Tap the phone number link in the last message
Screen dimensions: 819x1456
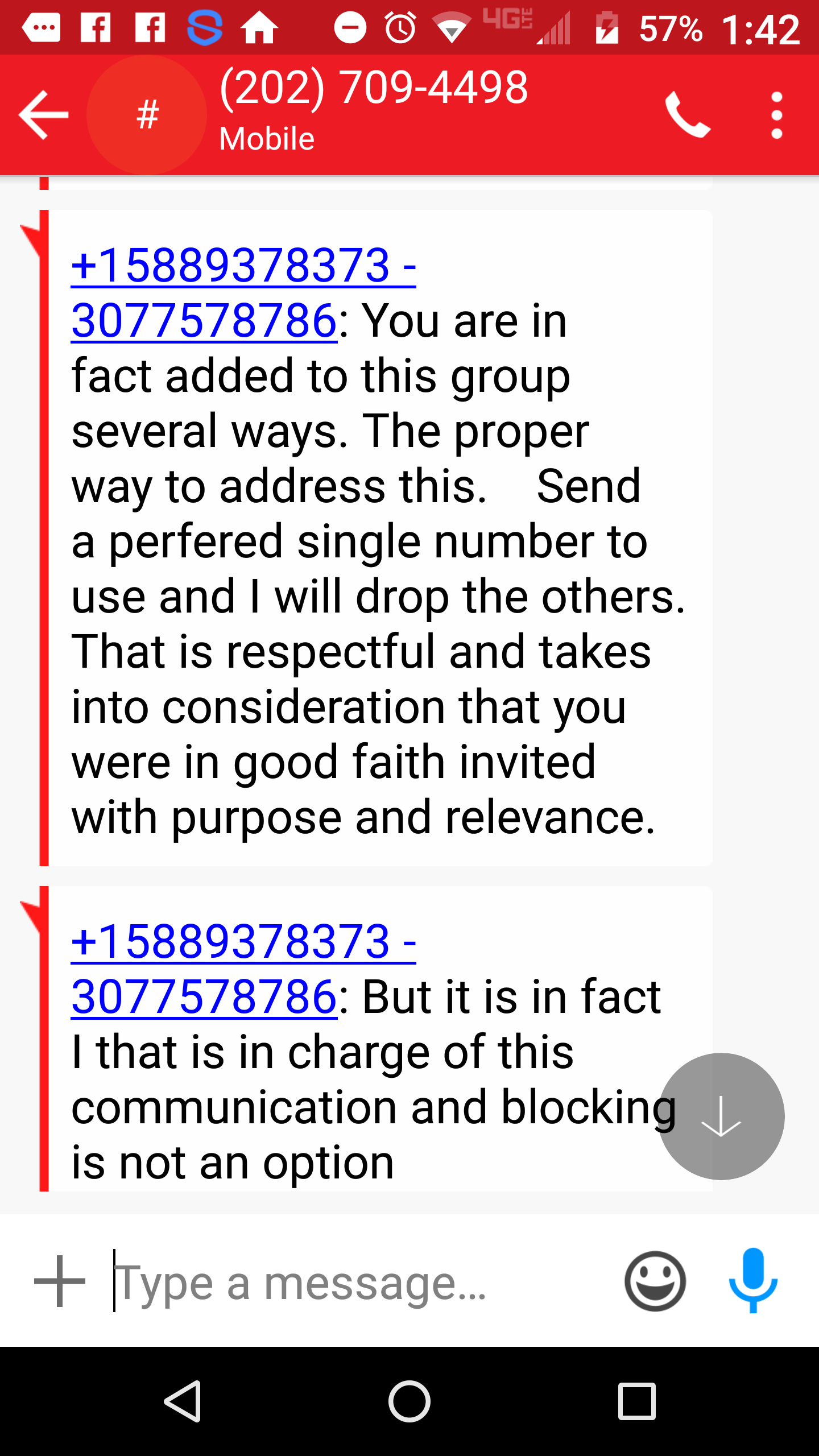(243, 969)
